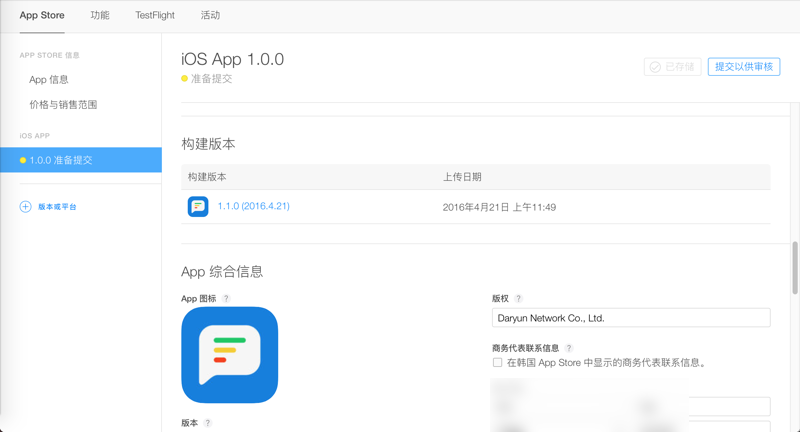The width and height of the screenshot is (800, 432).
Task: Switch to the 活动 tab
Action: pos(210,16)
